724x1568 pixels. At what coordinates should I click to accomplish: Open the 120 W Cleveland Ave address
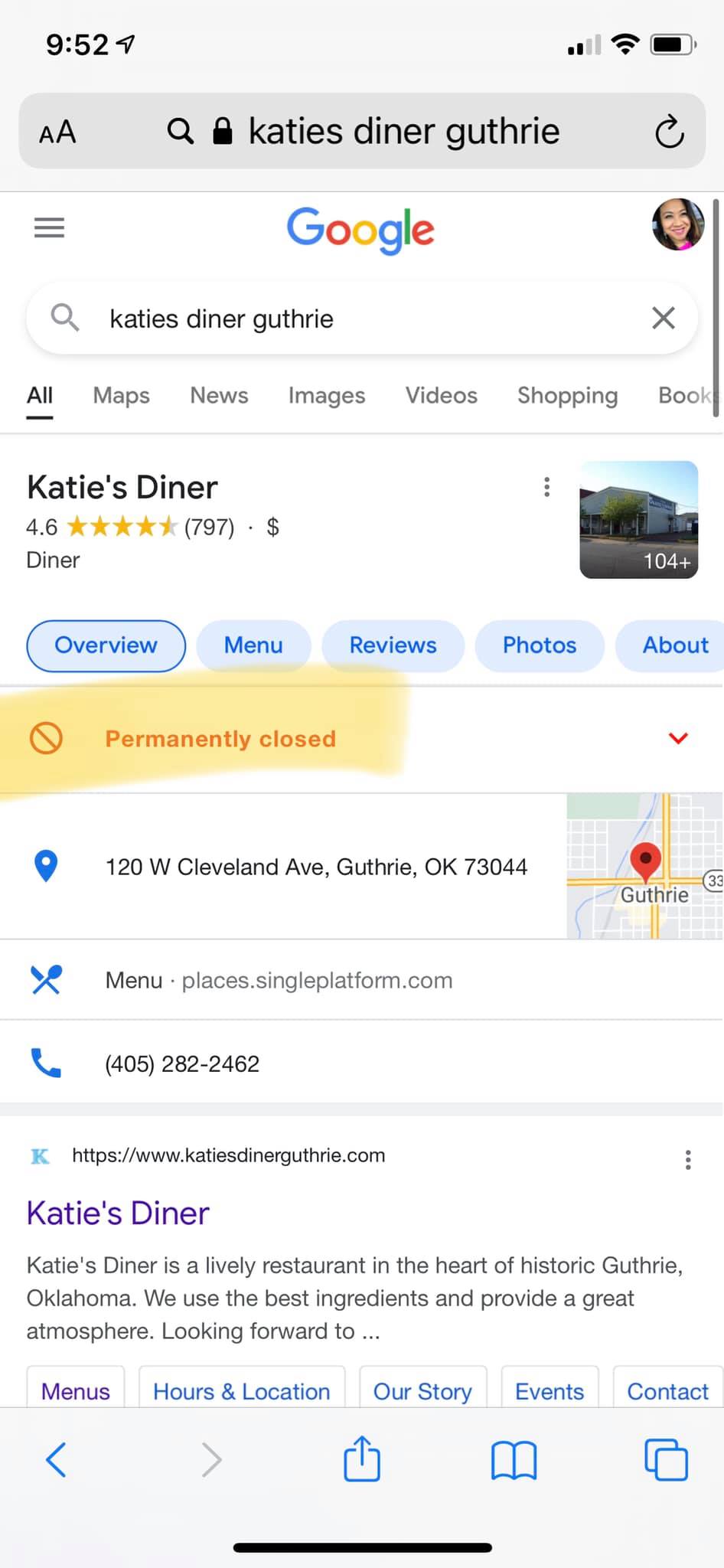[x=316, y=867]
